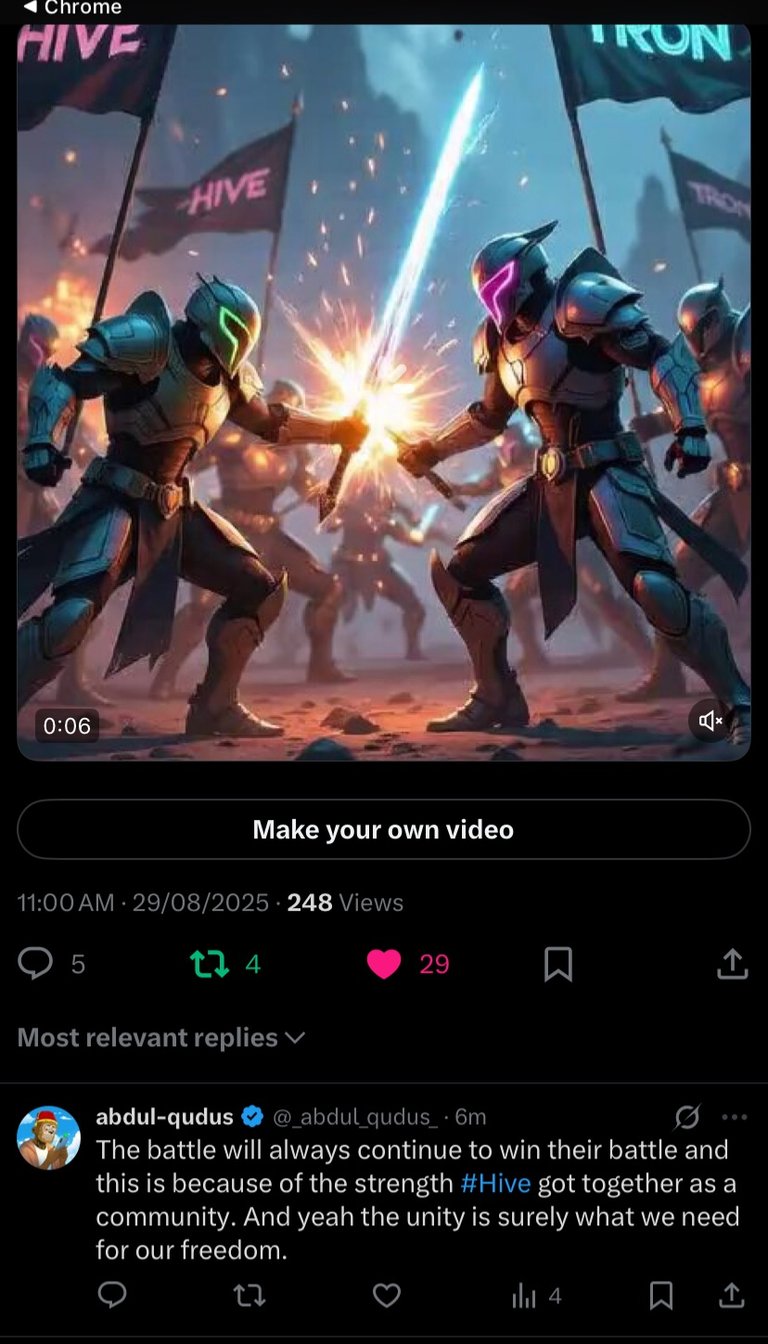Expand the Most relevant replies sorter
The height and width of the screenshot is (1344, 768).
coord(160,1037)
